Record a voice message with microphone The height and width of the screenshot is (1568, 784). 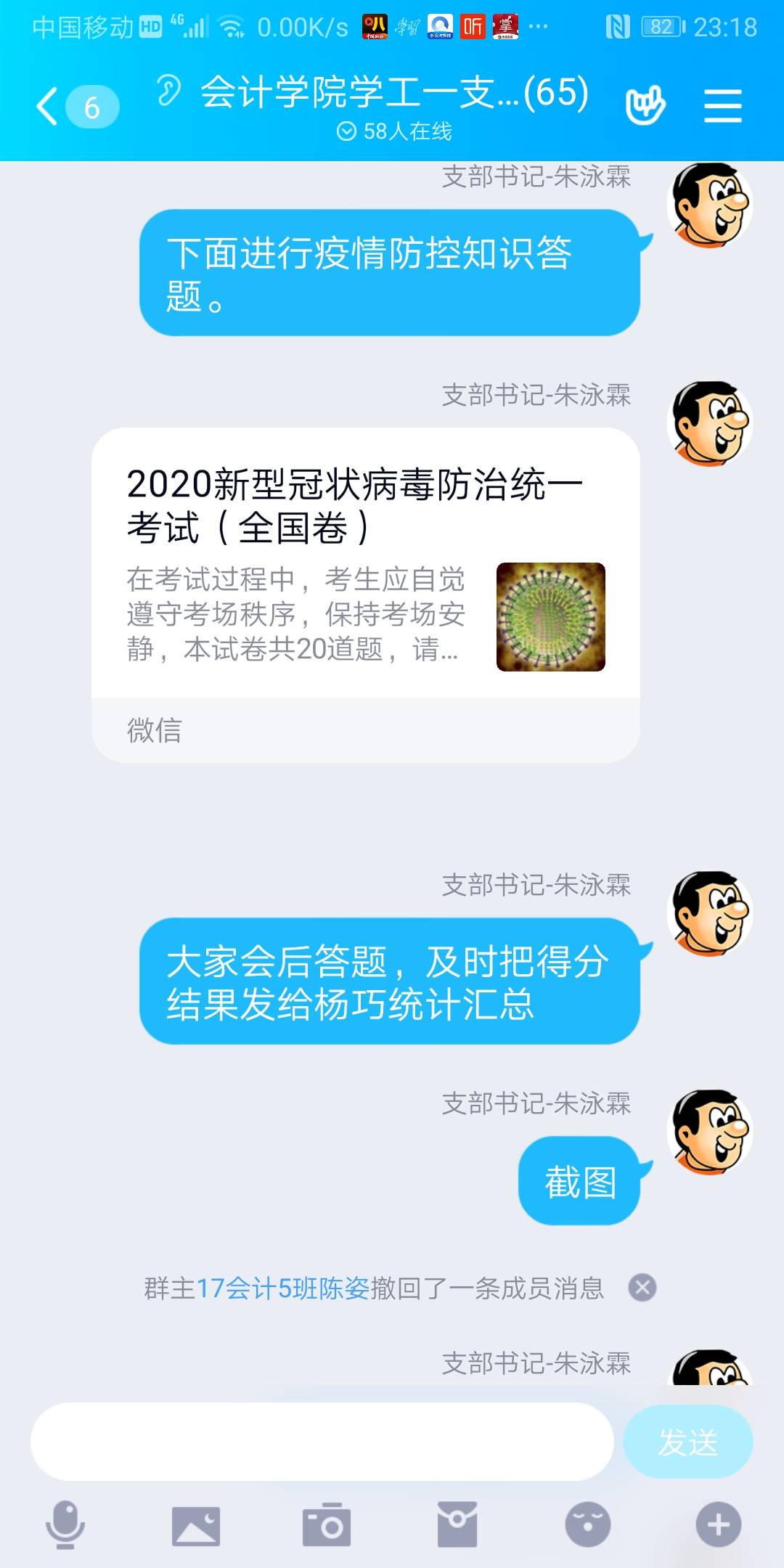coord(65,1525)
